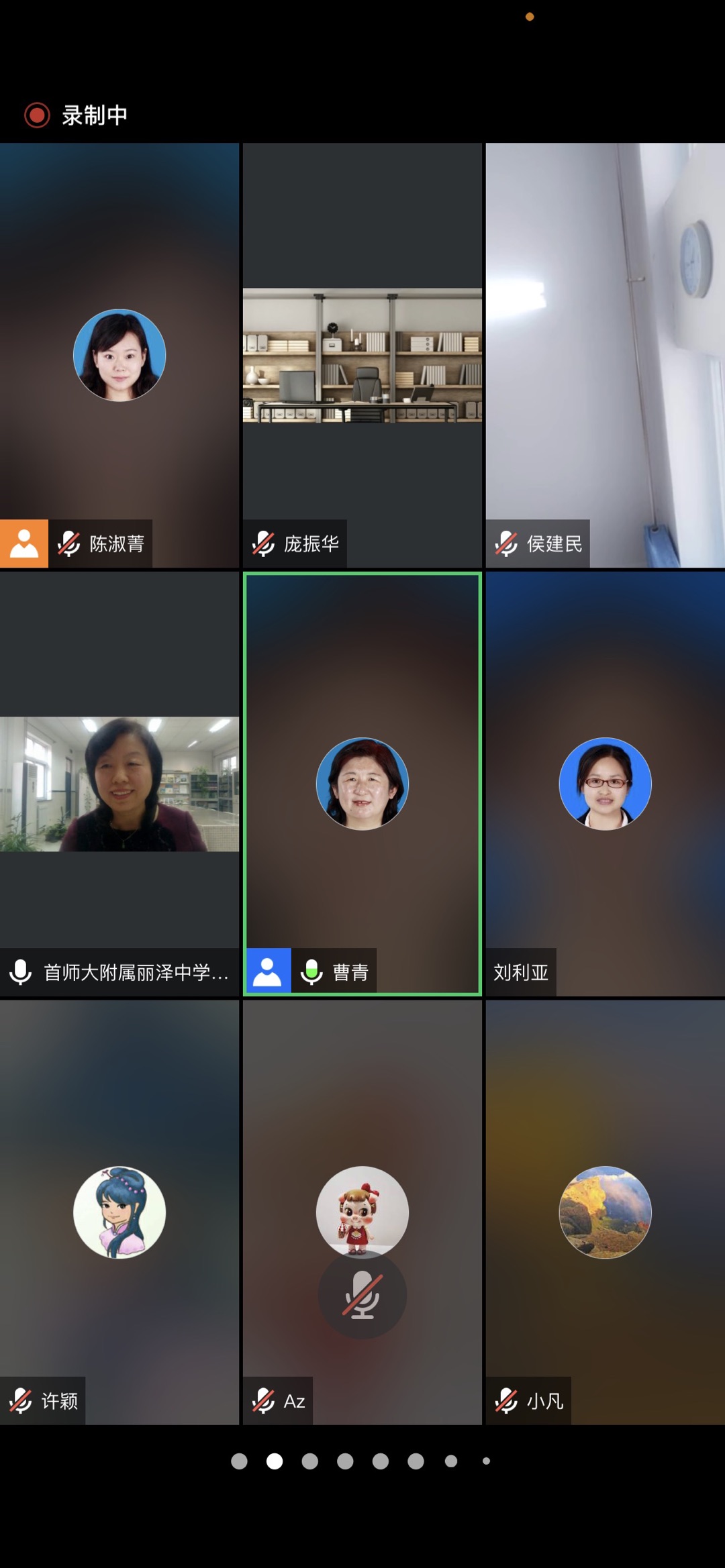Go to the third page indicator dot

pos(309,1461)
